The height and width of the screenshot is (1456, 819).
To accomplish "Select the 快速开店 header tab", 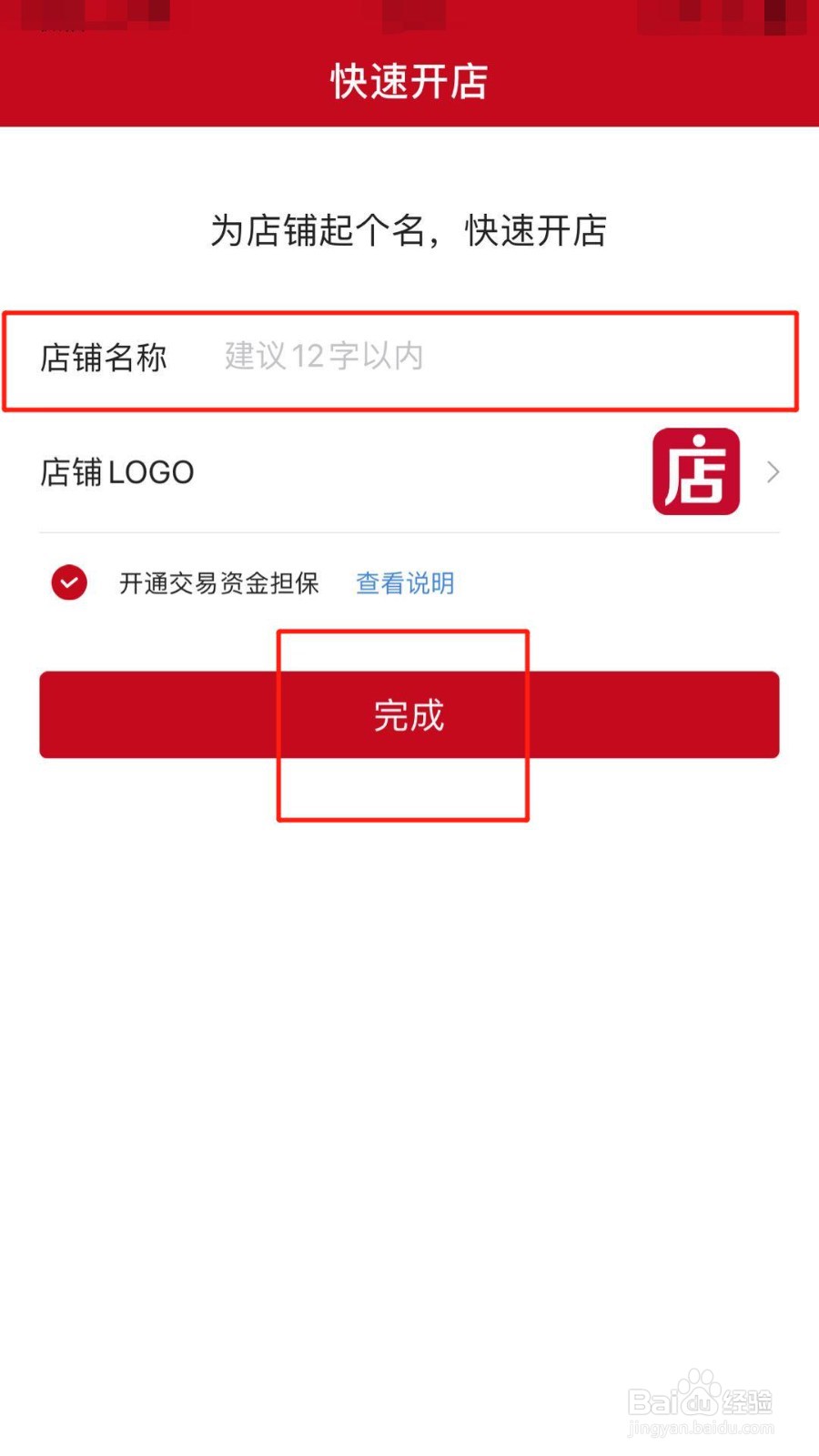I will tap(409, 82).
